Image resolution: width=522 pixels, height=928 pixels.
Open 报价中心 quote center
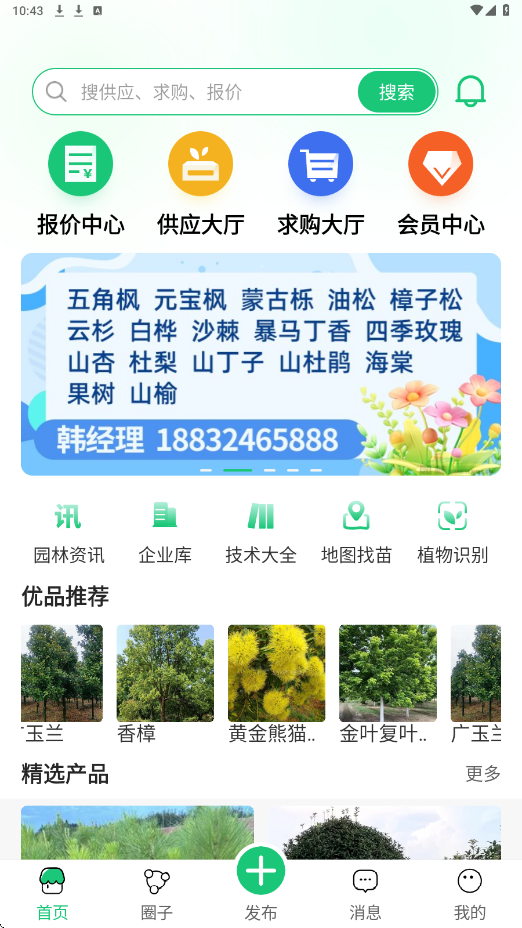click(80, 184)
